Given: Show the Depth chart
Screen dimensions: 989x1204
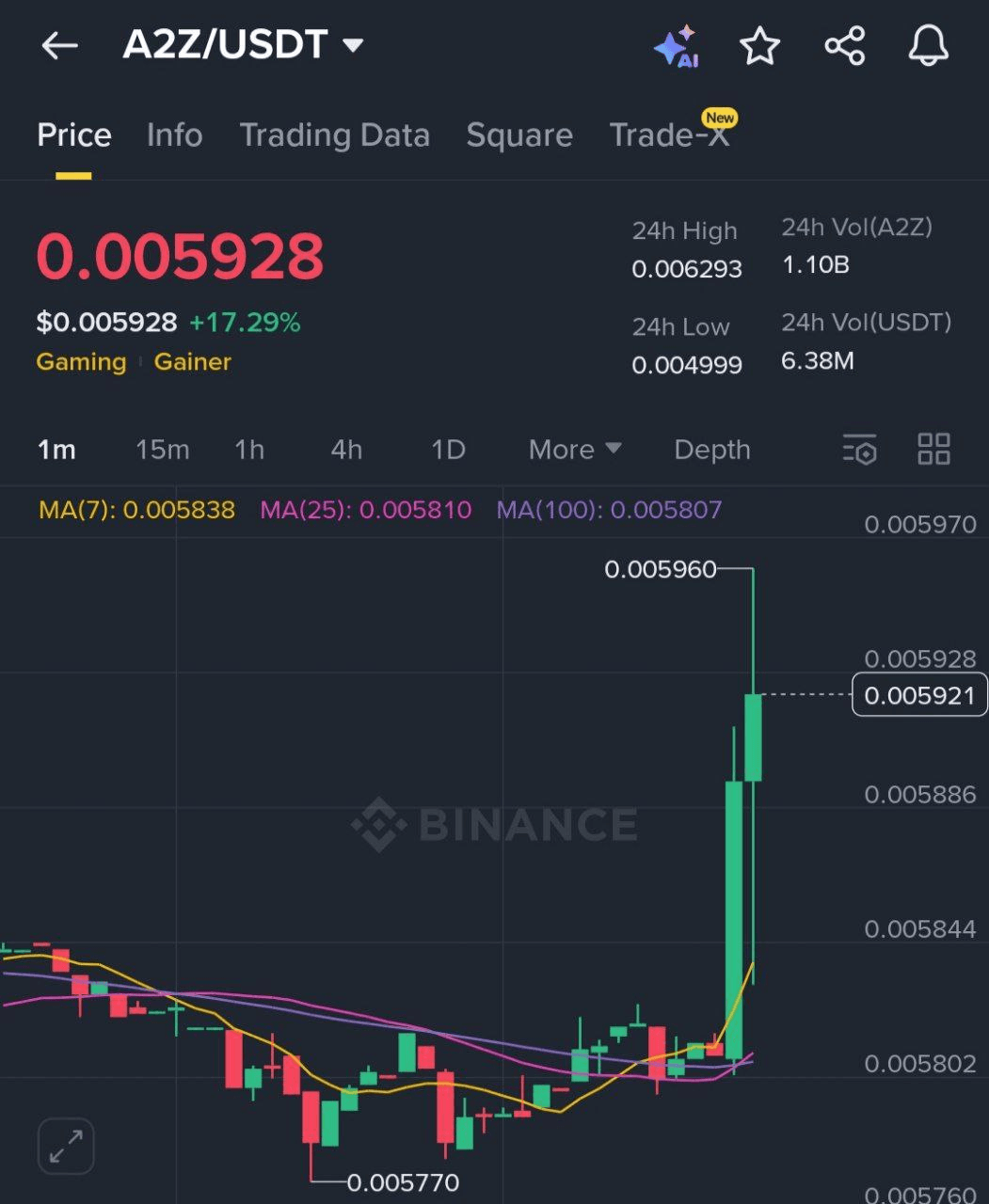Looking at the screenshot, I should [x=711, y=450].
